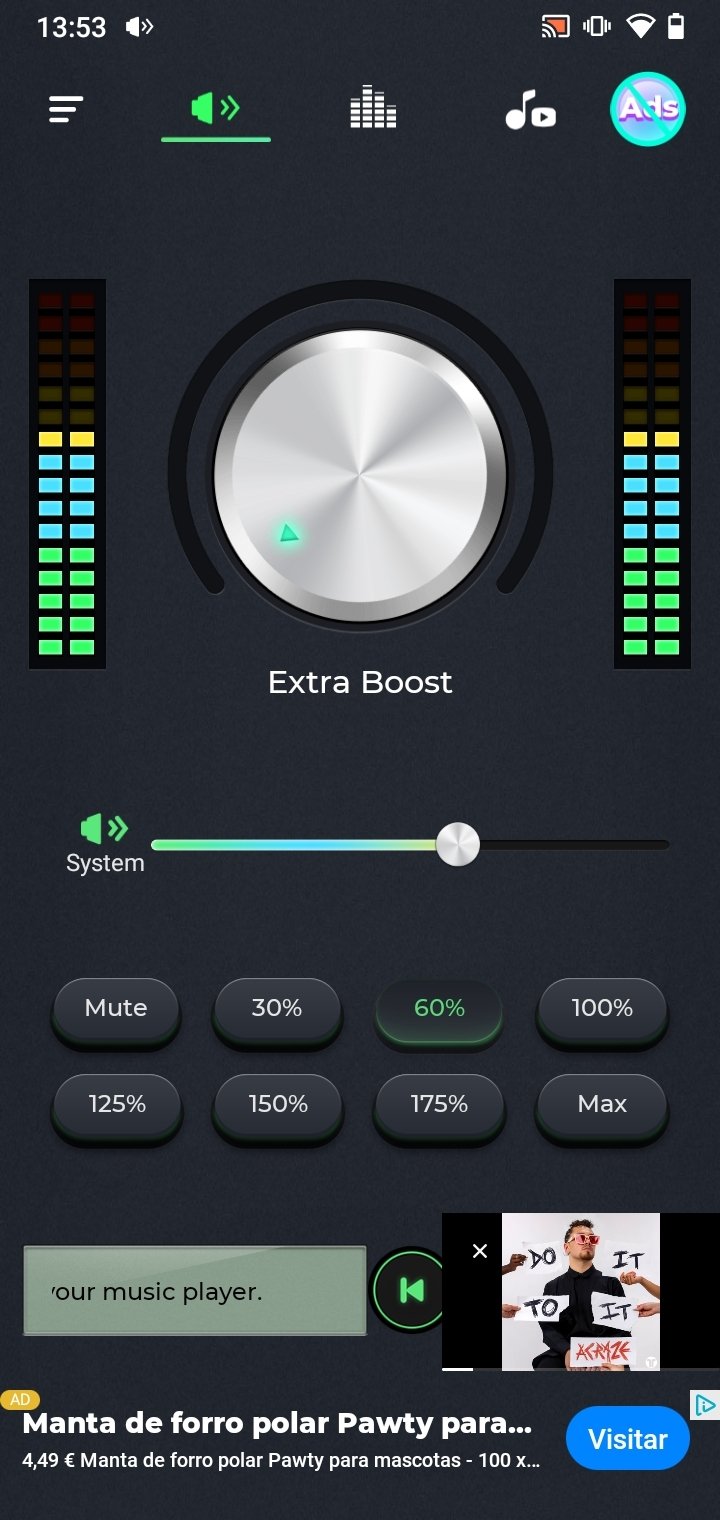
Task: Tap the Extra Boost knob
Action: point(360,475)
